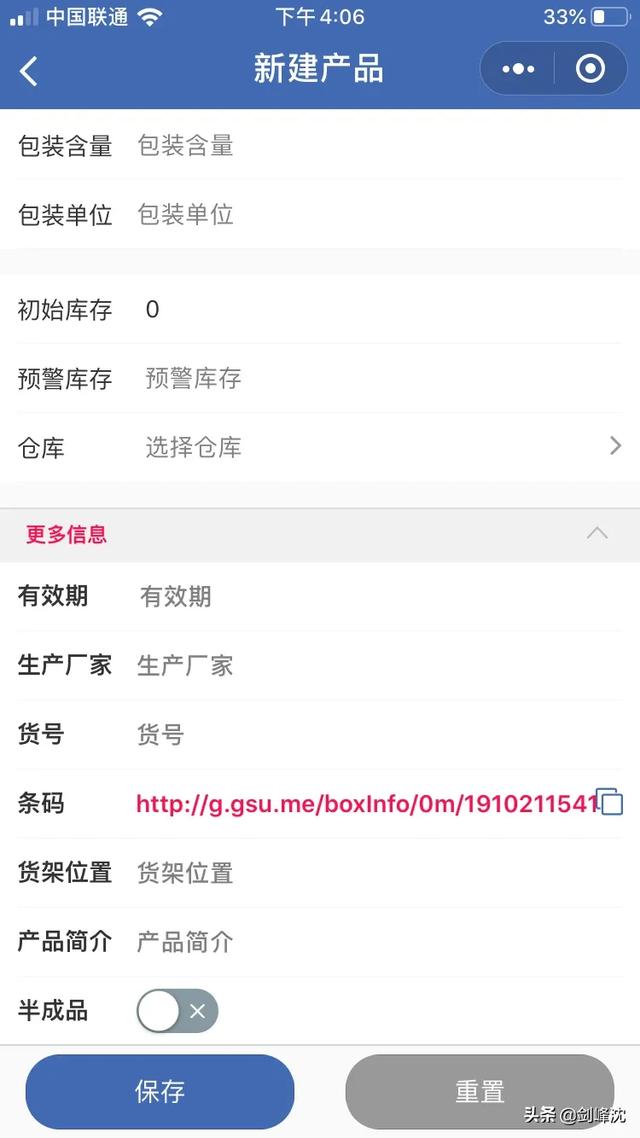Tap the 产品简介 input field
This screenshot has width=640, height=1138.
point(370,942)
